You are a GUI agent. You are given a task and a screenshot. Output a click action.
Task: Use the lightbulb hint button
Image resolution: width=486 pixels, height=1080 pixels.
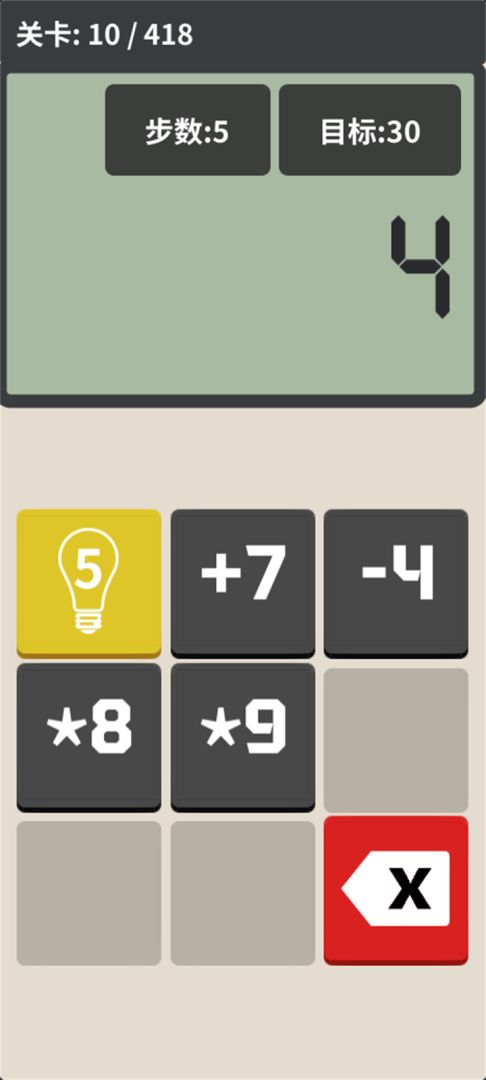click(x=89, y=583)
